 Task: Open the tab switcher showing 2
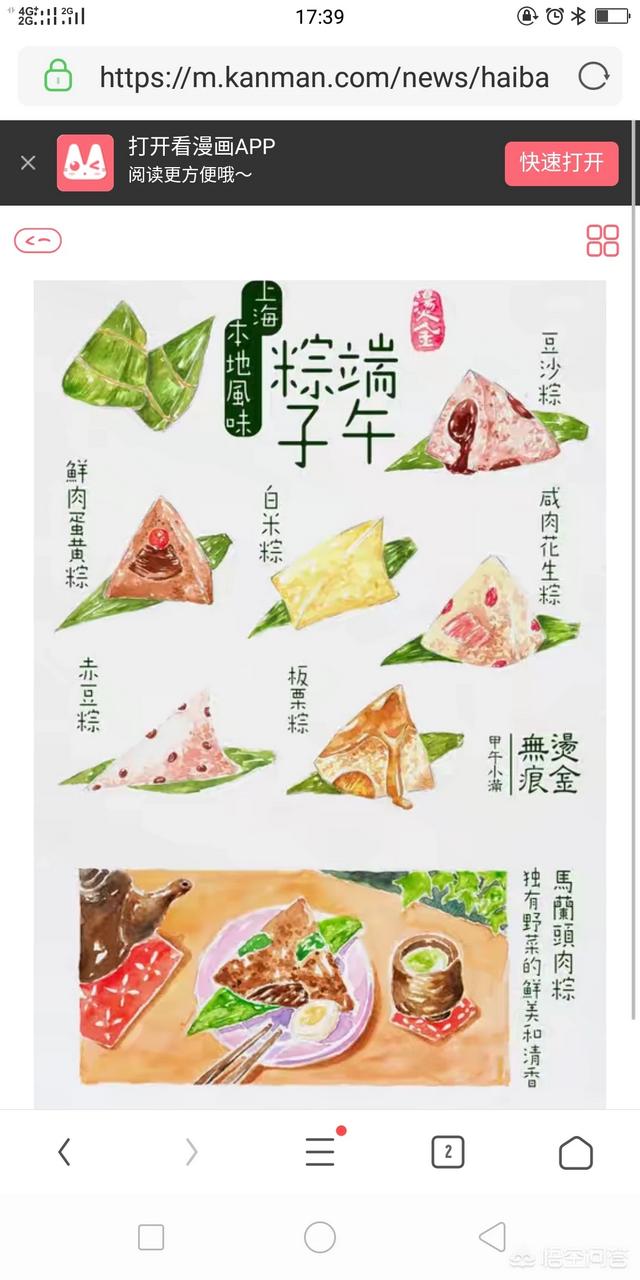pos(447,1153)
